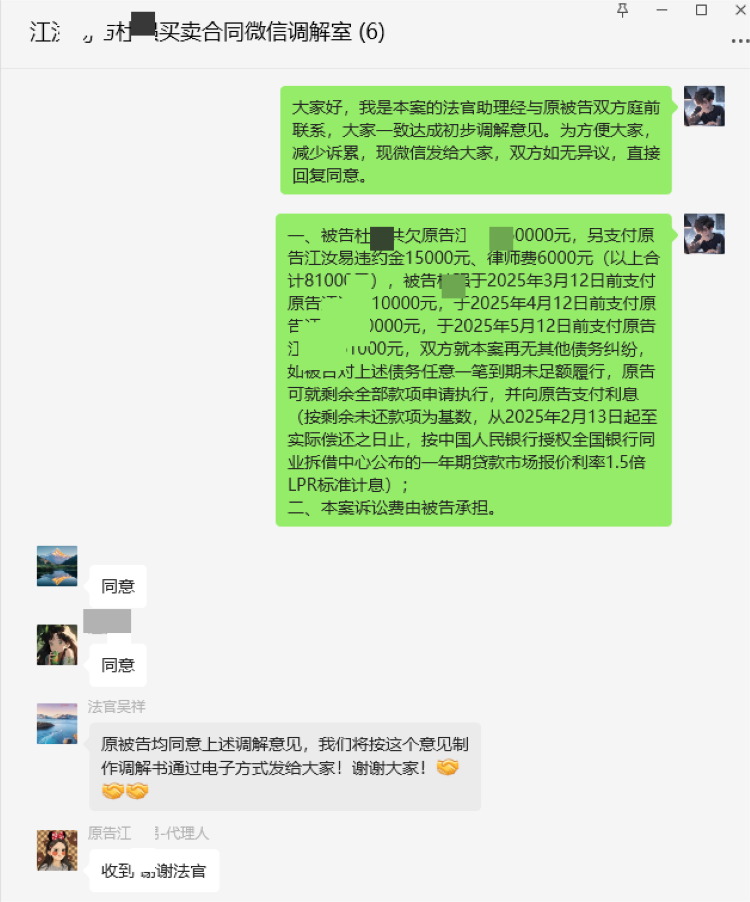Minimize the chat window
Viewport: 750px width, 902px height.
click(x=662, y=10)
